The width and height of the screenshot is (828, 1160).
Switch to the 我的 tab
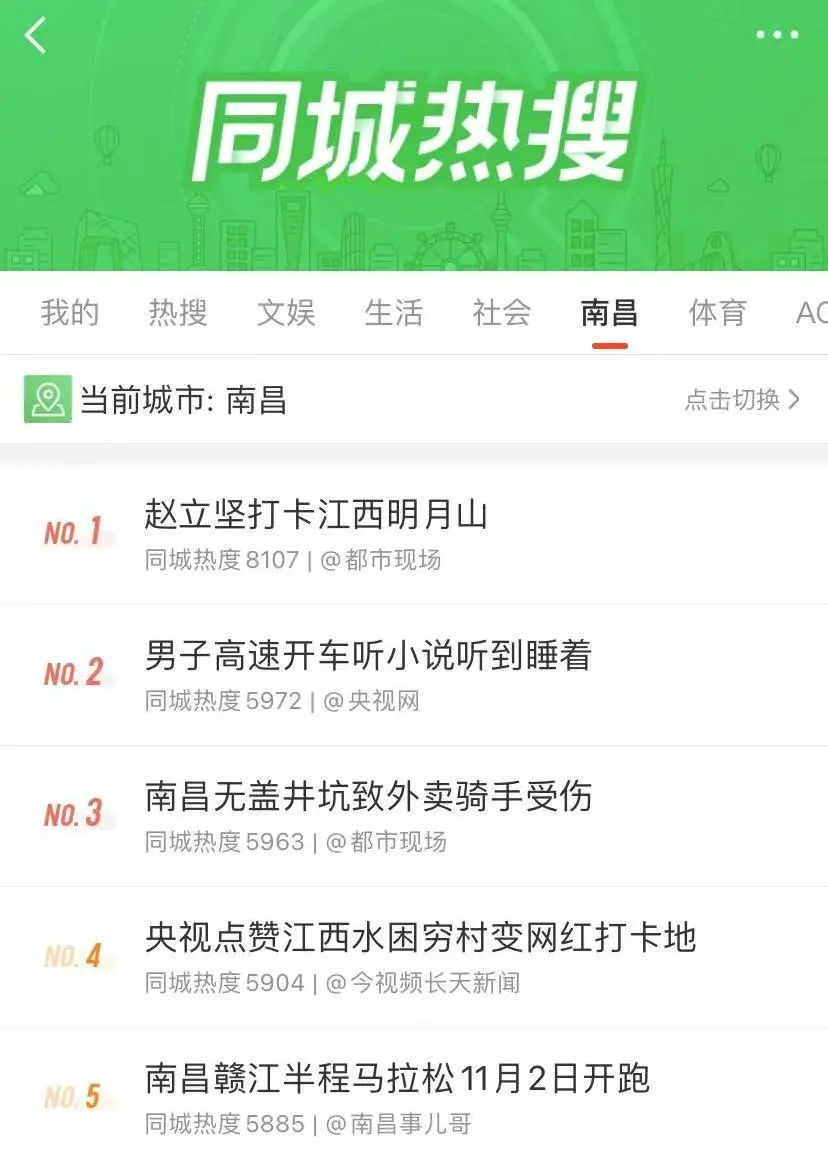coord(69,313)
